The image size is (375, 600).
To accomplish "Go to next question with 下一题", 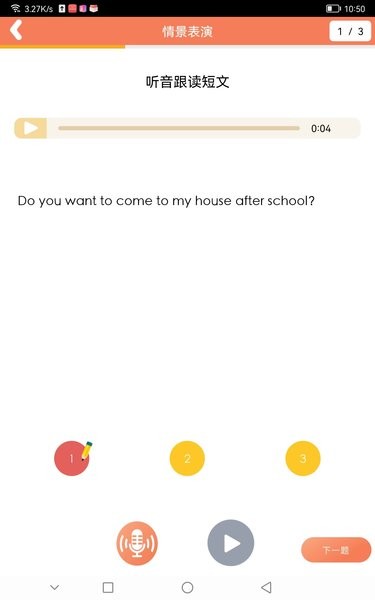I will point(336,550).
